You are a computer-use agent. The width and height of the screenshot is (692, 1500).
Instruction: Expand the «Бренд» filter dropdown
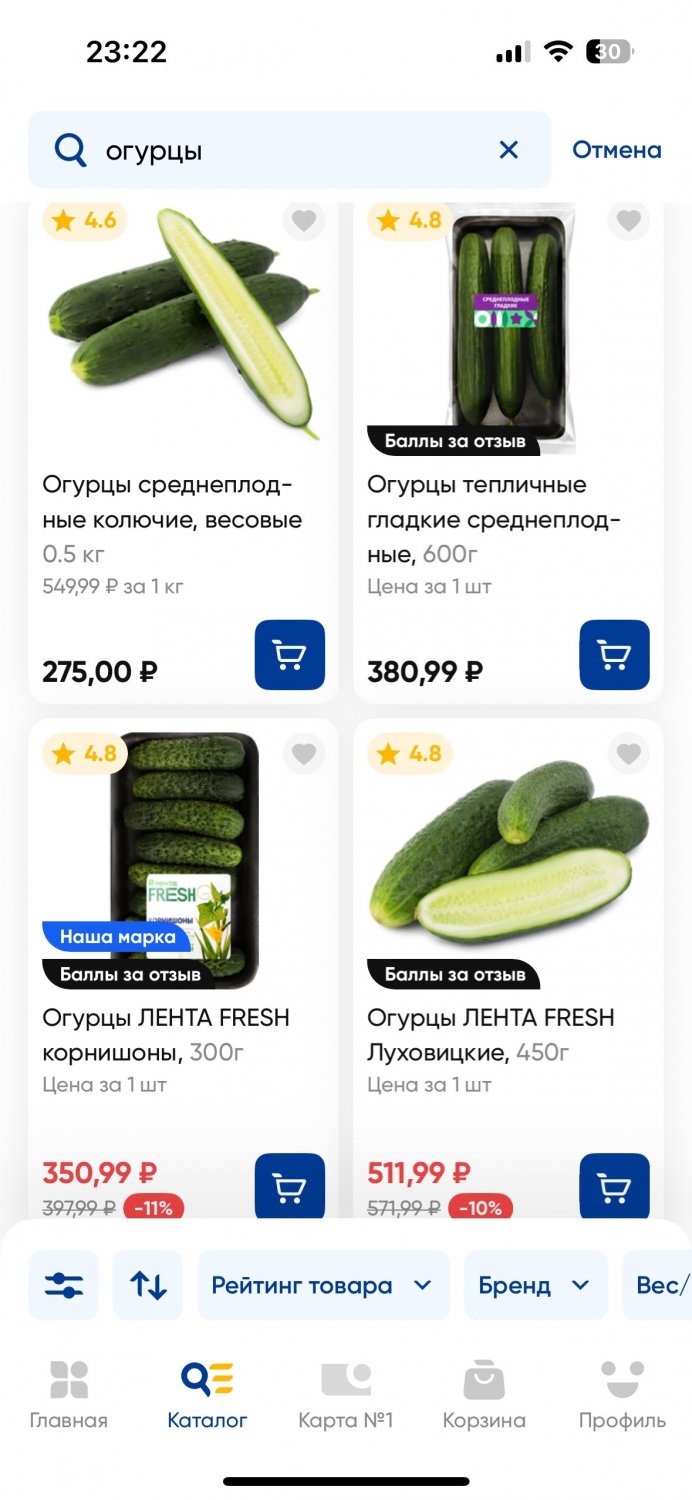tap(535, 1285)
